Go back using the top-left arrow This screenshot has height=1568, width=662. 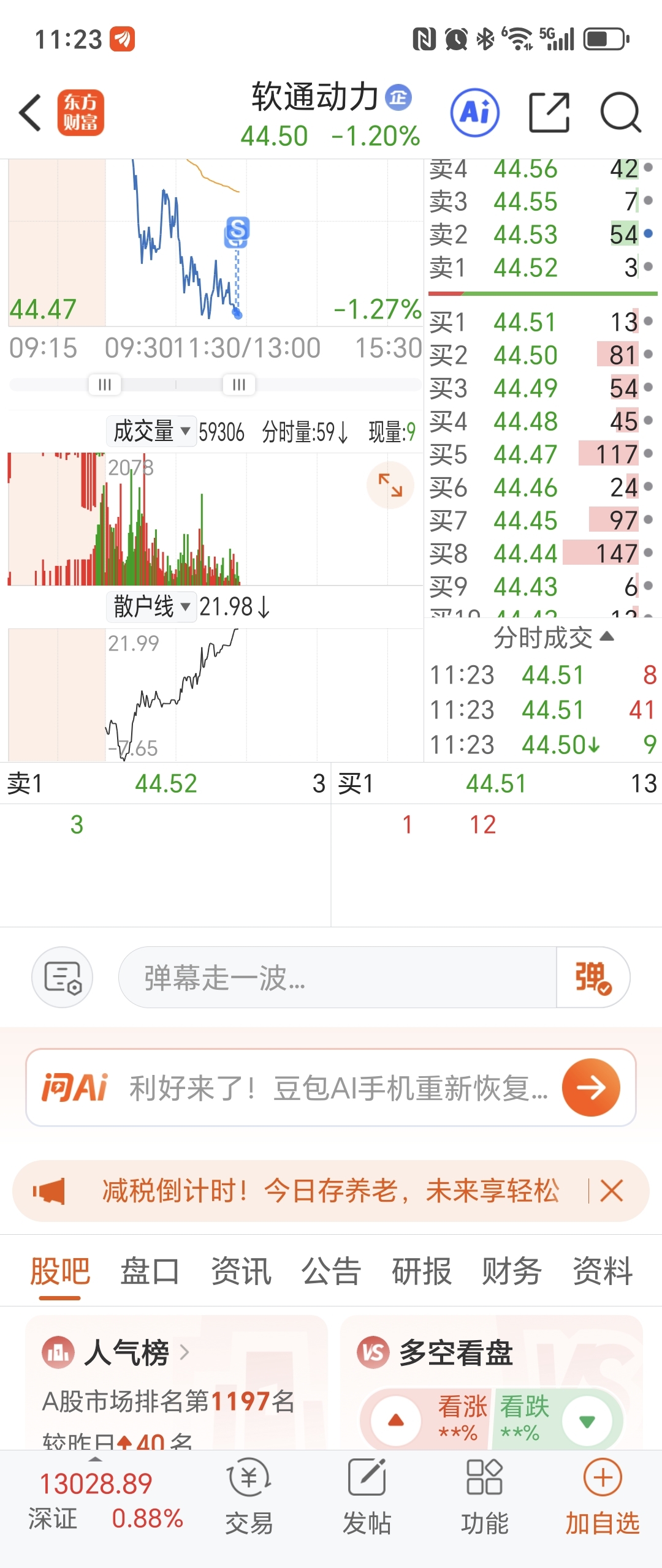point(31,113)
